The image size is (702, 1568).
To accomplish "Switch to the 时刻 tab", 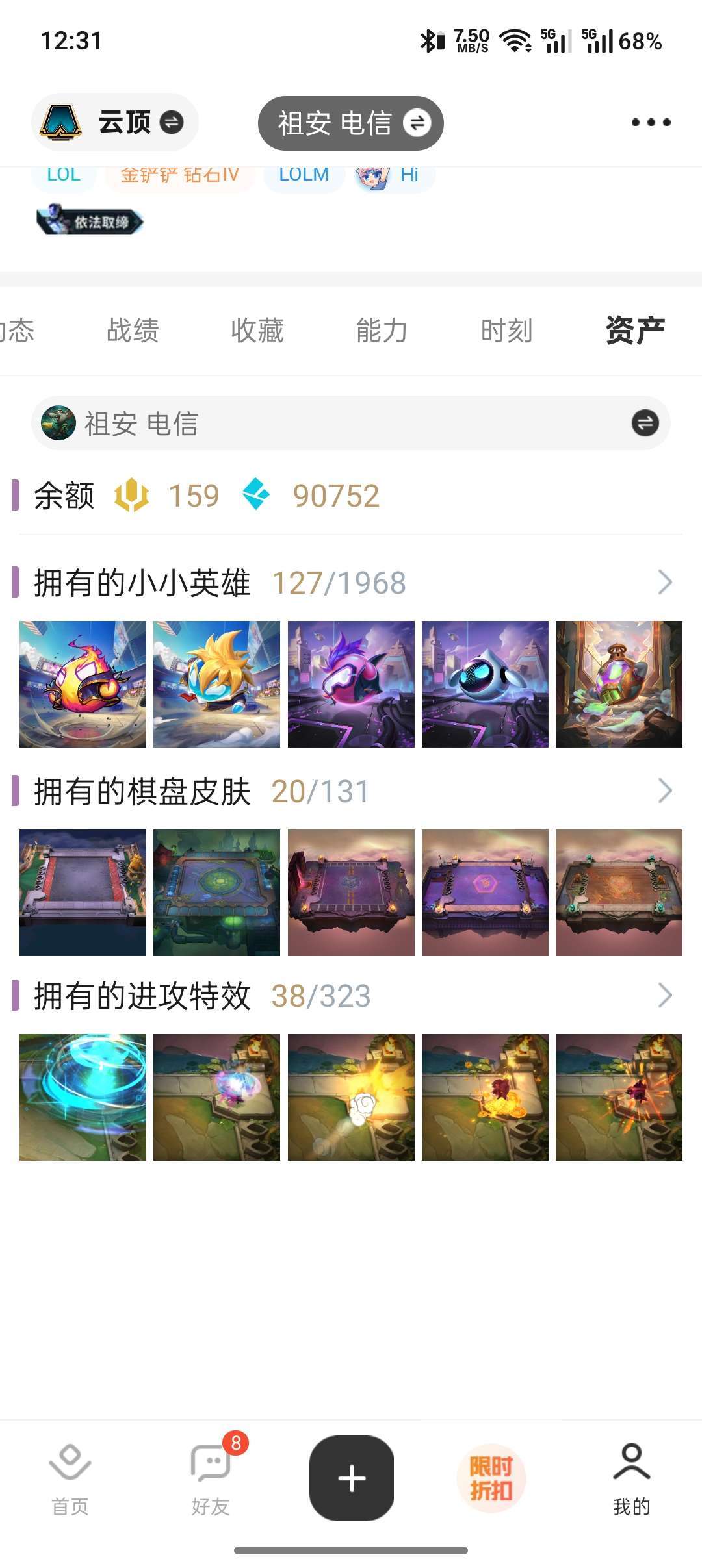I will pyautogui.click(x=506, y=330).
